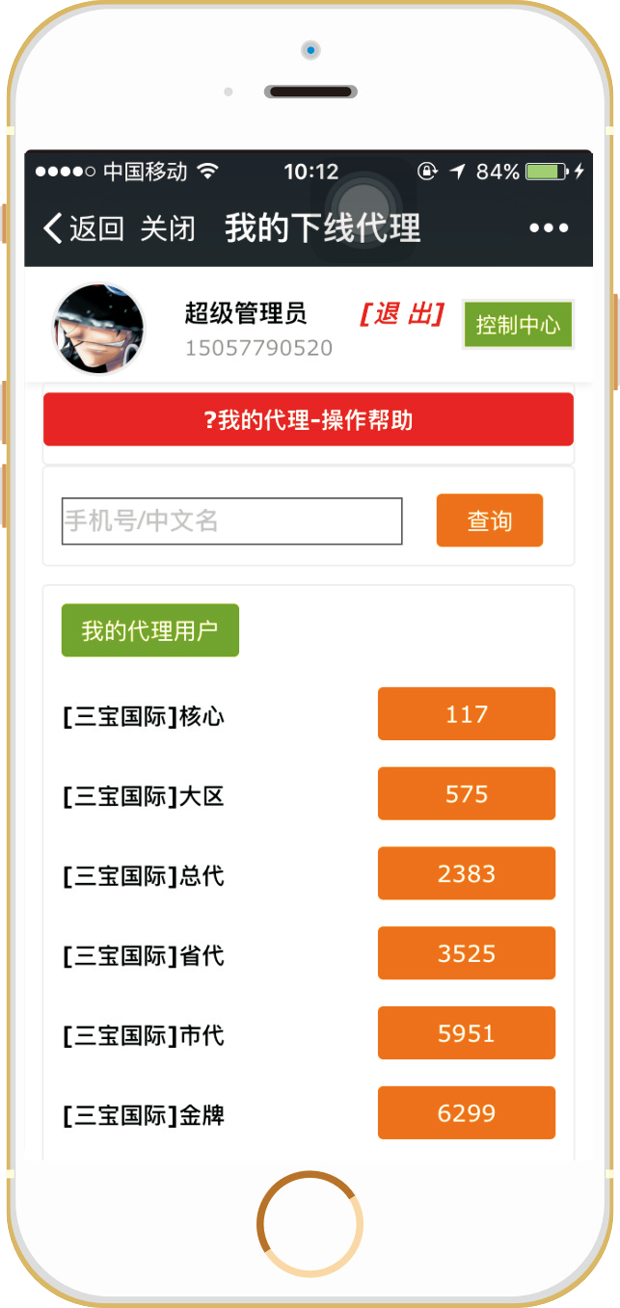This screenshot has height=1308, width=620.
Task: Focus the 手机号/中文名 search field
Action: [232, 521]
